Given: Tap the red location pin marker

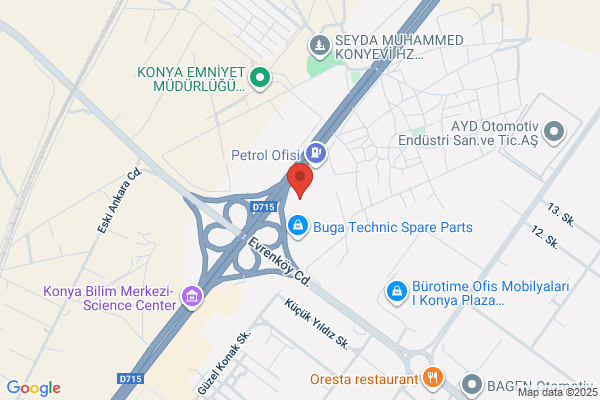Looking at the screenshot, I should [300, 181].
